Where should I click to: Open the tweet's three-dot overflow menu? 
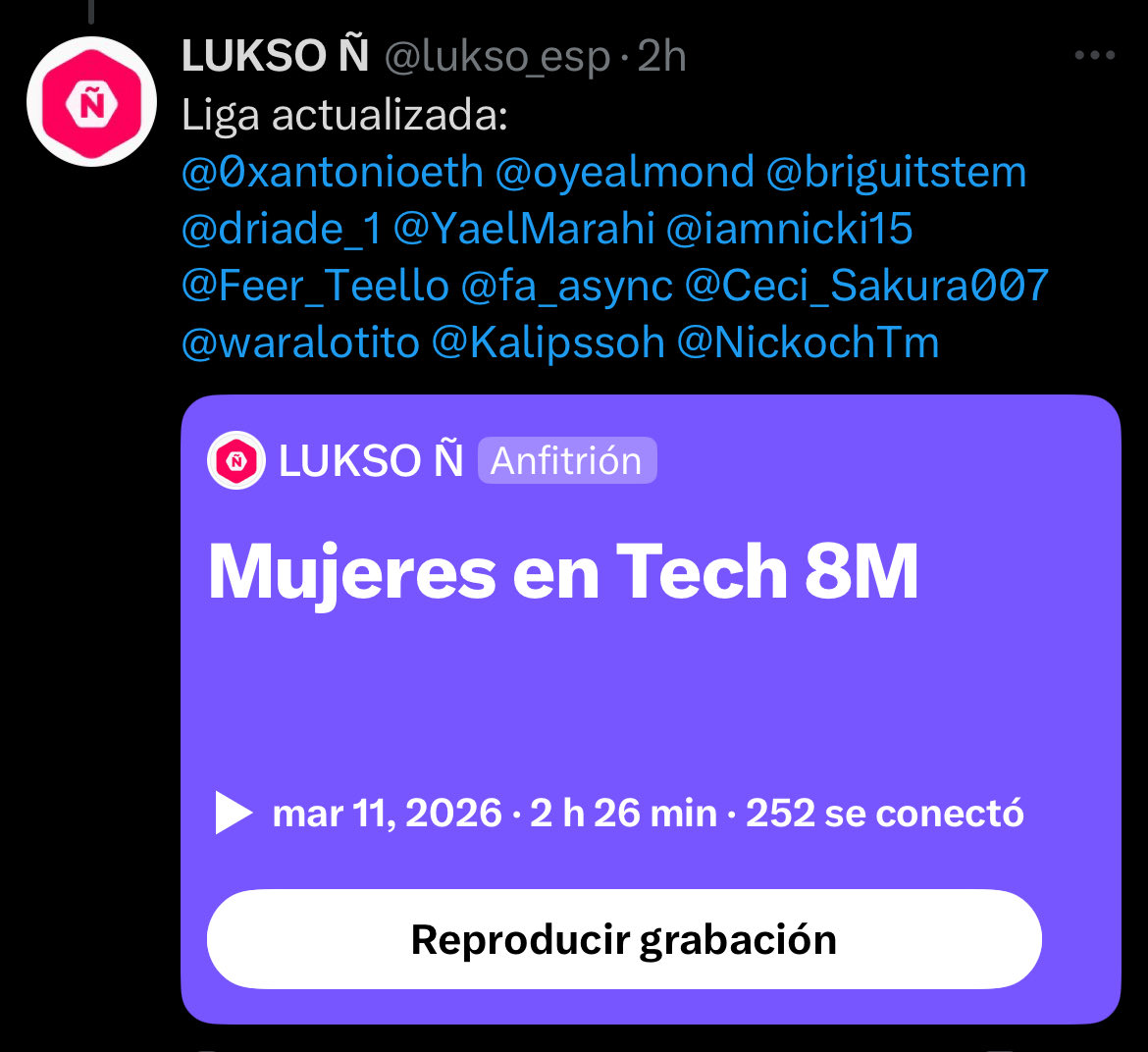pos(1094,56)
